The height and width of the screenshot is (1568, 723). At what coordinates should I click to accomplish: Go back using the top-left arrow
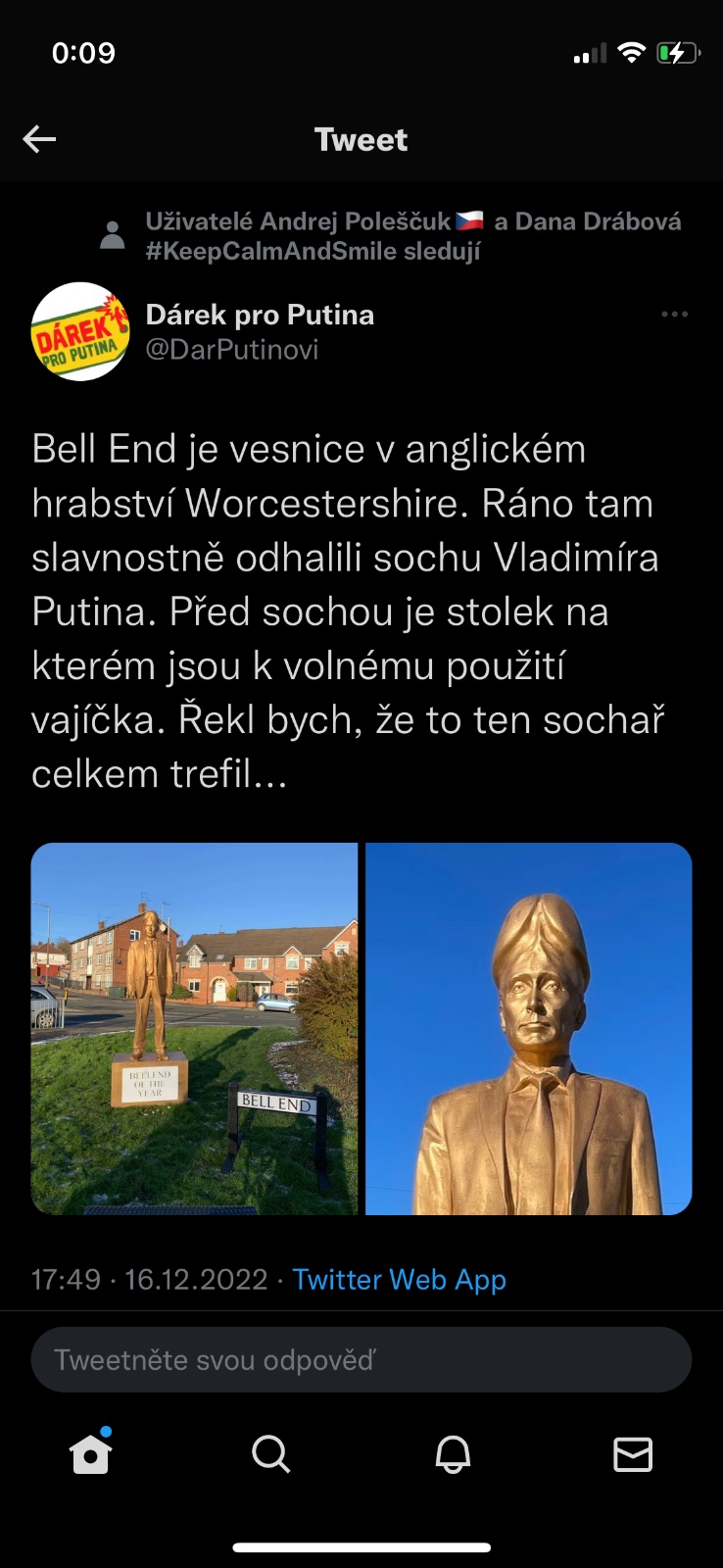point(39,139)
